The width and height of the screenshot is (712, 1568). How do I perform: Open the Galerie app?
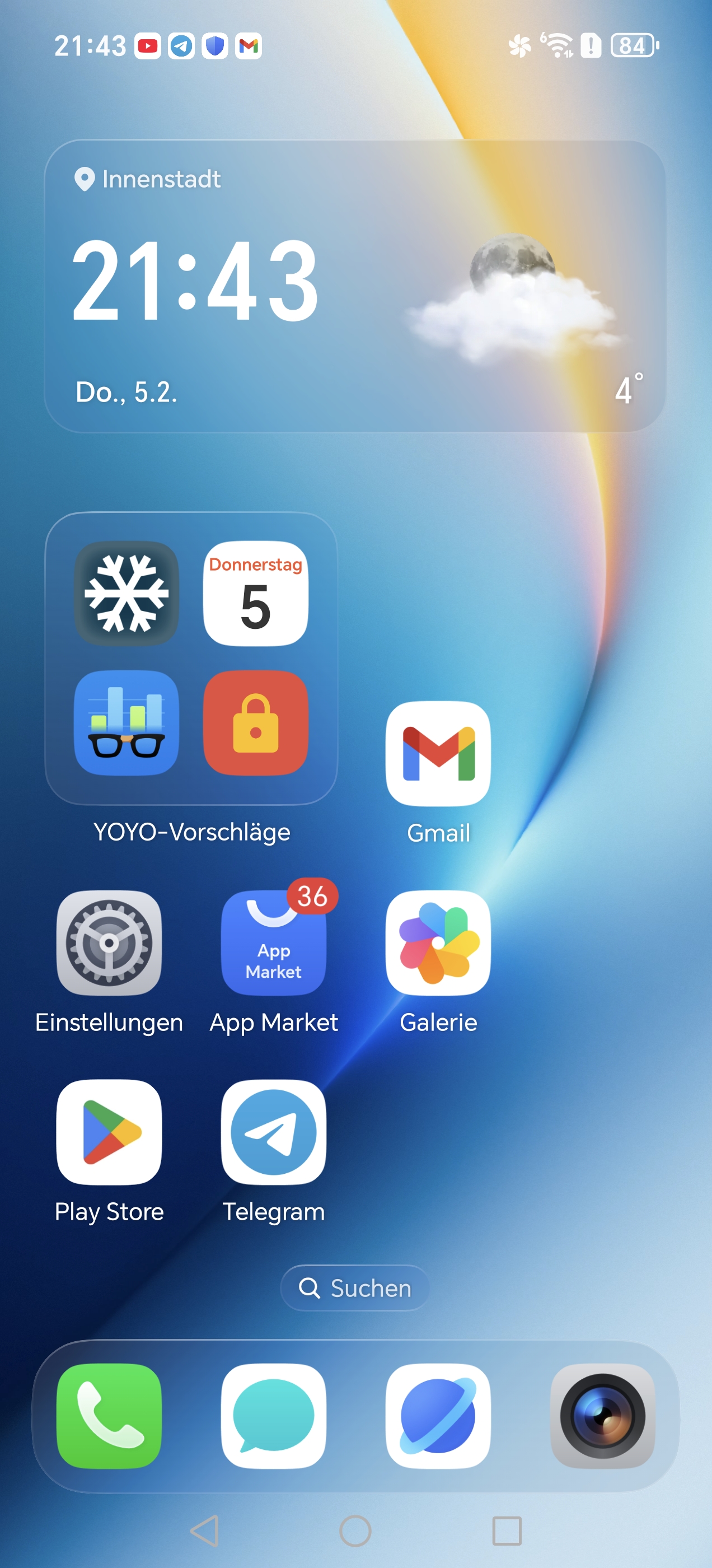tap(438, 943)
